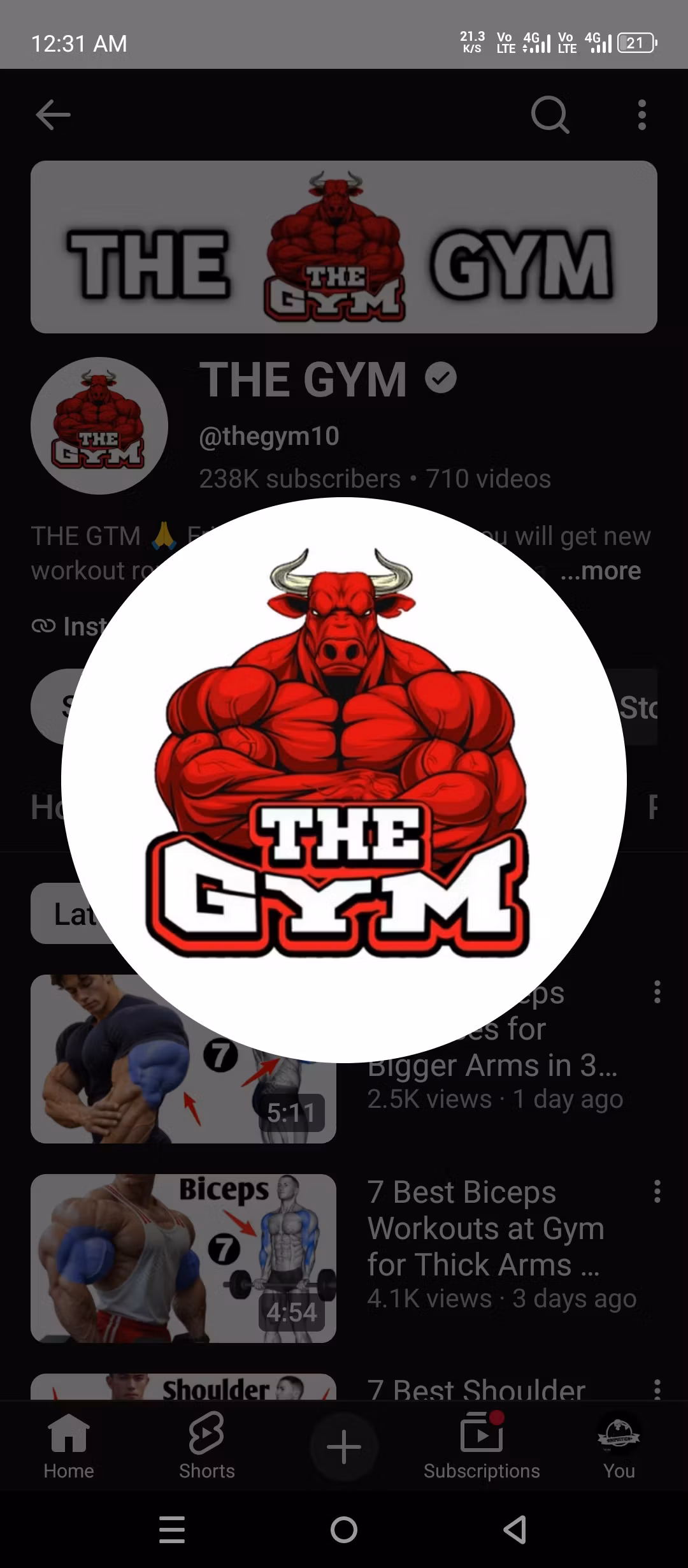Search within THE GYM channel
This screenshot has width=688, height=1568.
click(550, 115)
